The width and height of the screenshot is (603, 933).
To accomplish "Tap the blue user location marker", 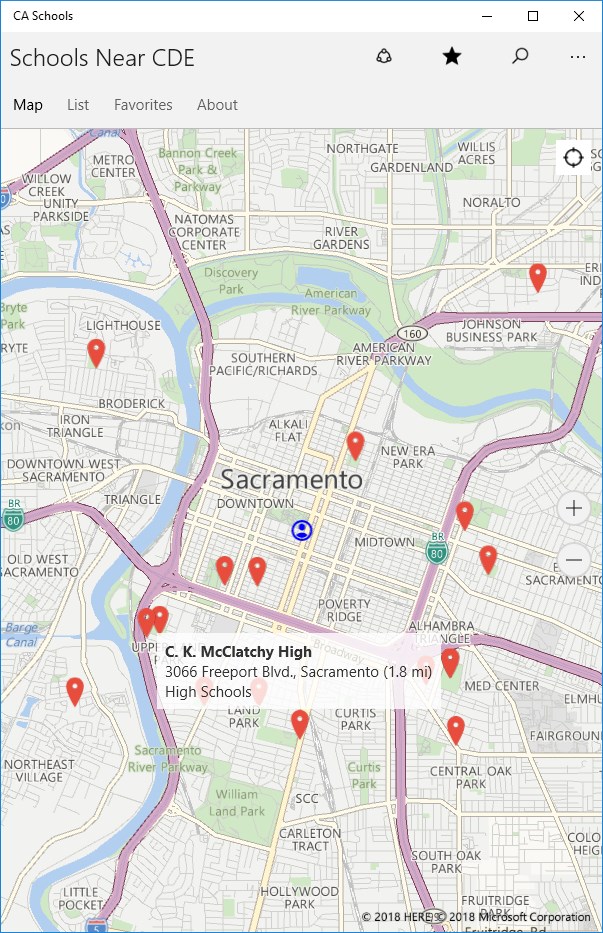I will tap(301, 530).
